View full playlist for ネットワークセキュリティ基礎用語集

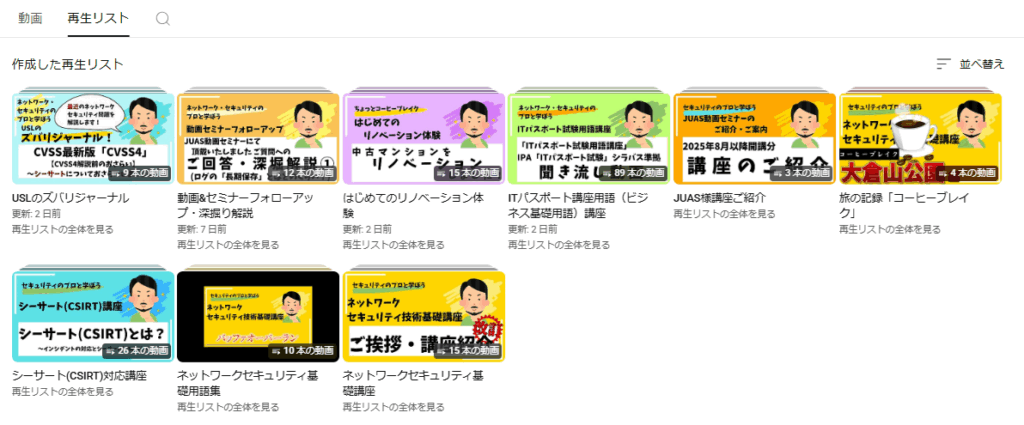[228, 408]
